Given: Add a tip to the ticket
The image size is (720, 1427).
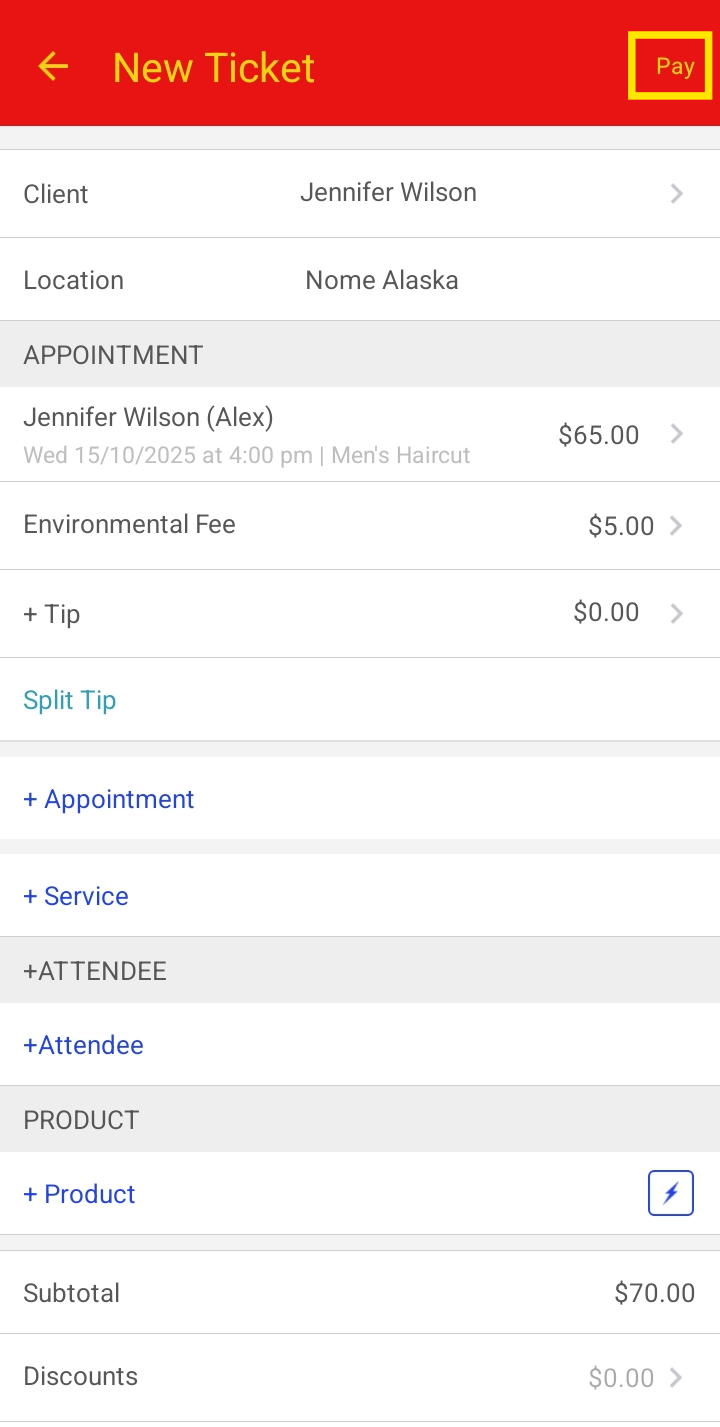Looking at the screenshot, I should [360, 613].
